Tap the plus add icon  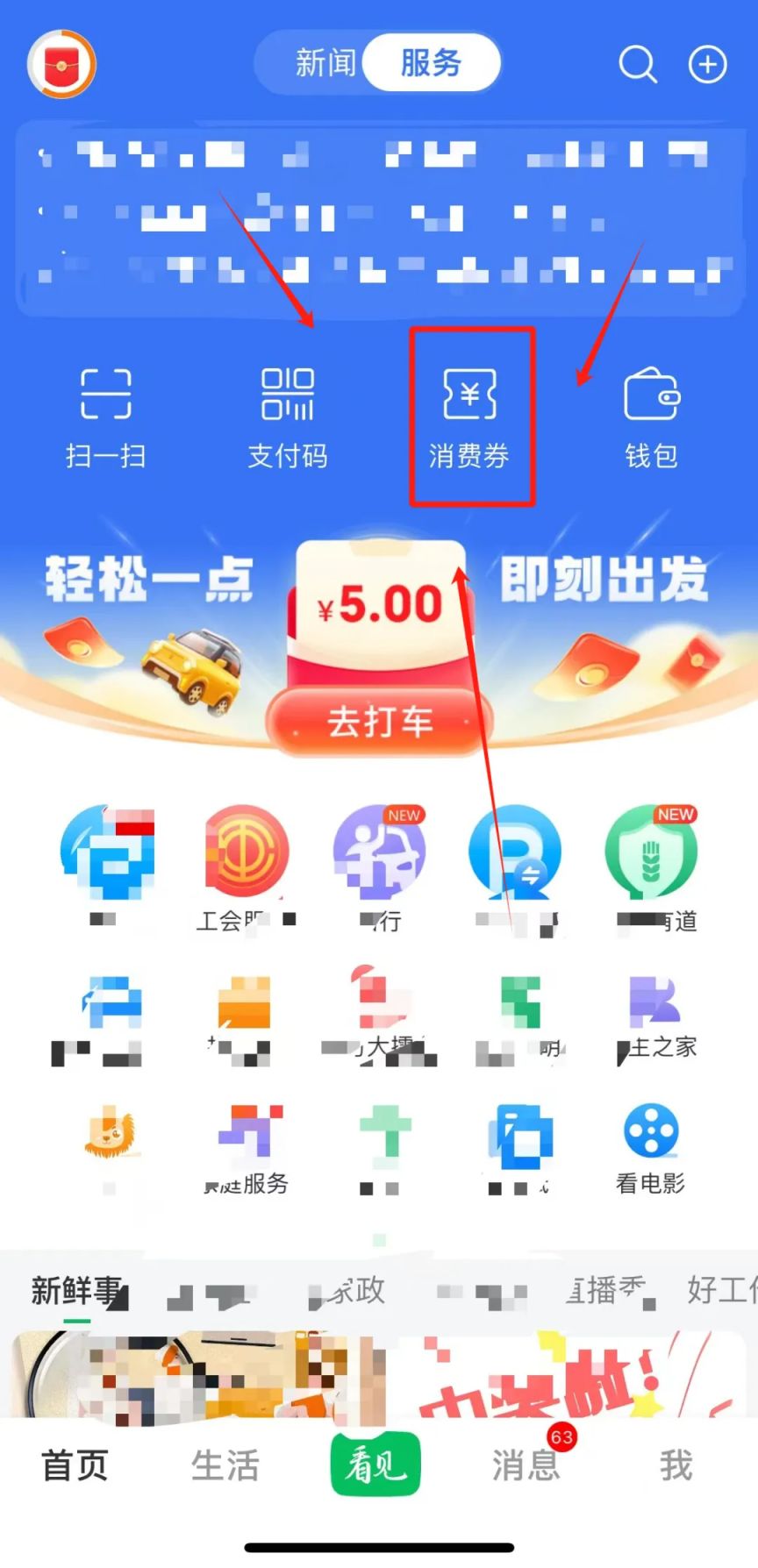point(707,64)
